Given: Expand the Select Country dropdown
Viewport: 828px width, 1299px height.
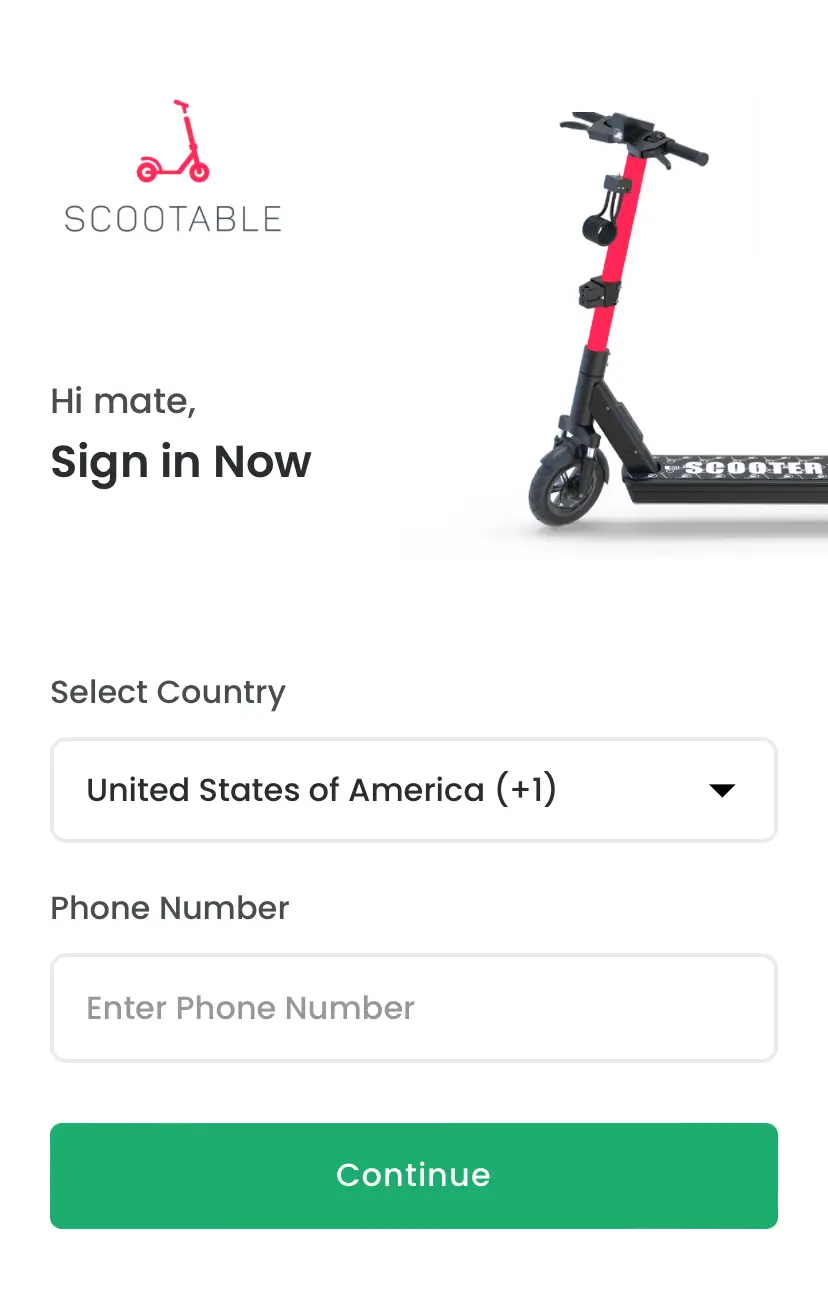Looking at the screenshot, I should pyautogui.click(x=413, y=790).
